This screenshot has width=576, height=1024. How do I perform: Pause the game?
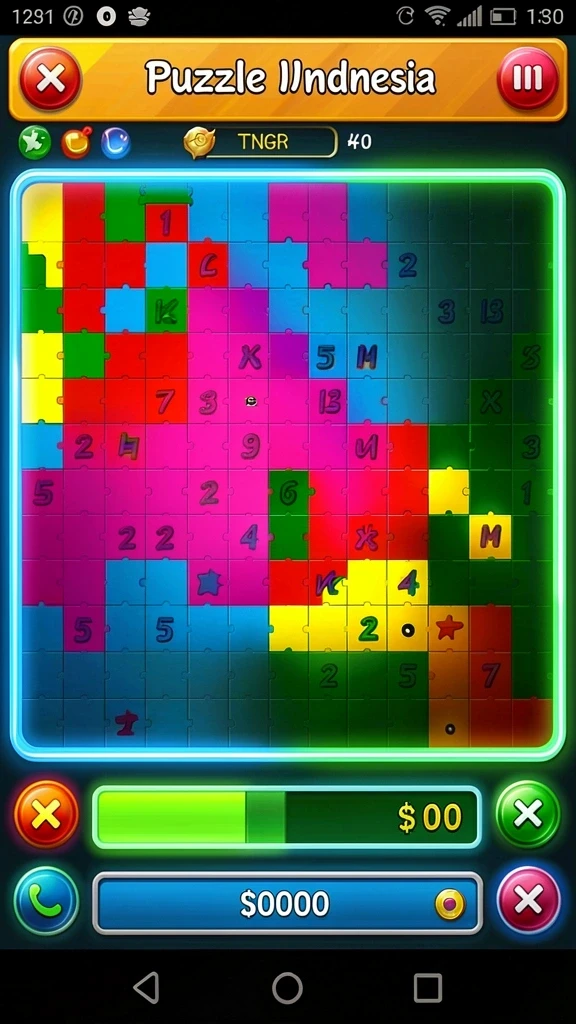point(528,79)
